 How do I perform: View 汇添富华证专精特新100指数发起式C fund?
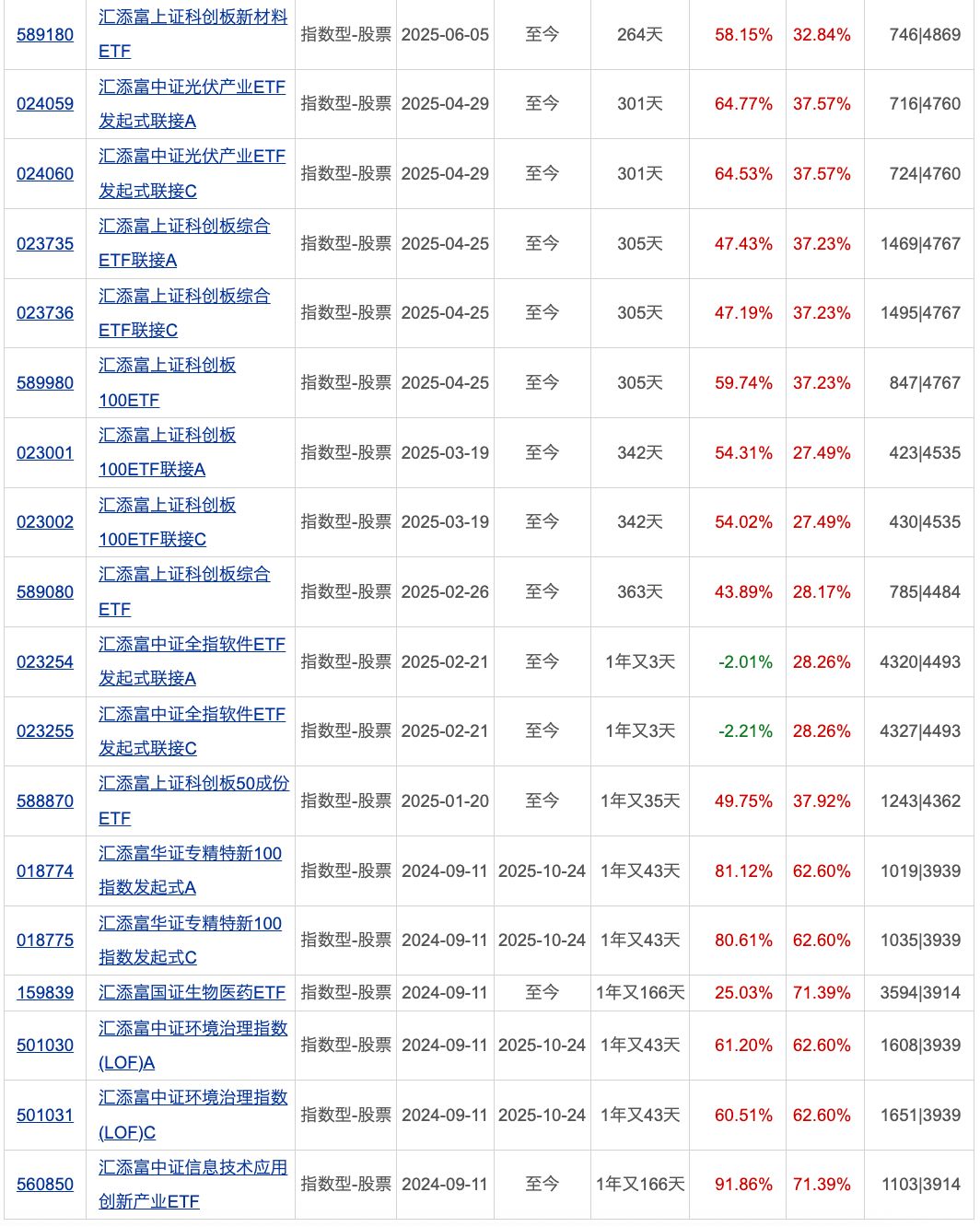[190, 924]
